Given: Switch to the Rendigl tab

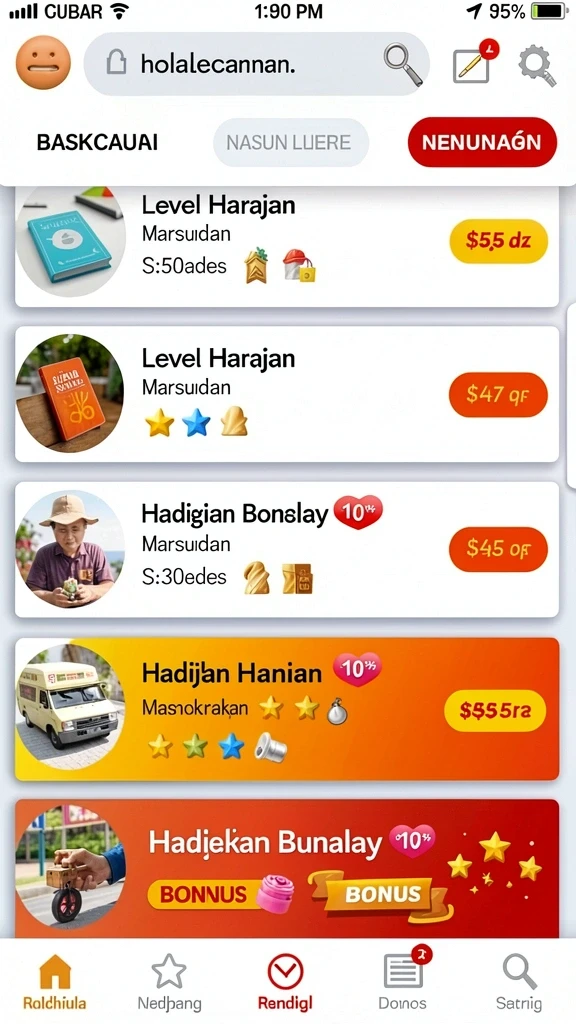Looking at the screenshot, I should [x=285, y=983].
